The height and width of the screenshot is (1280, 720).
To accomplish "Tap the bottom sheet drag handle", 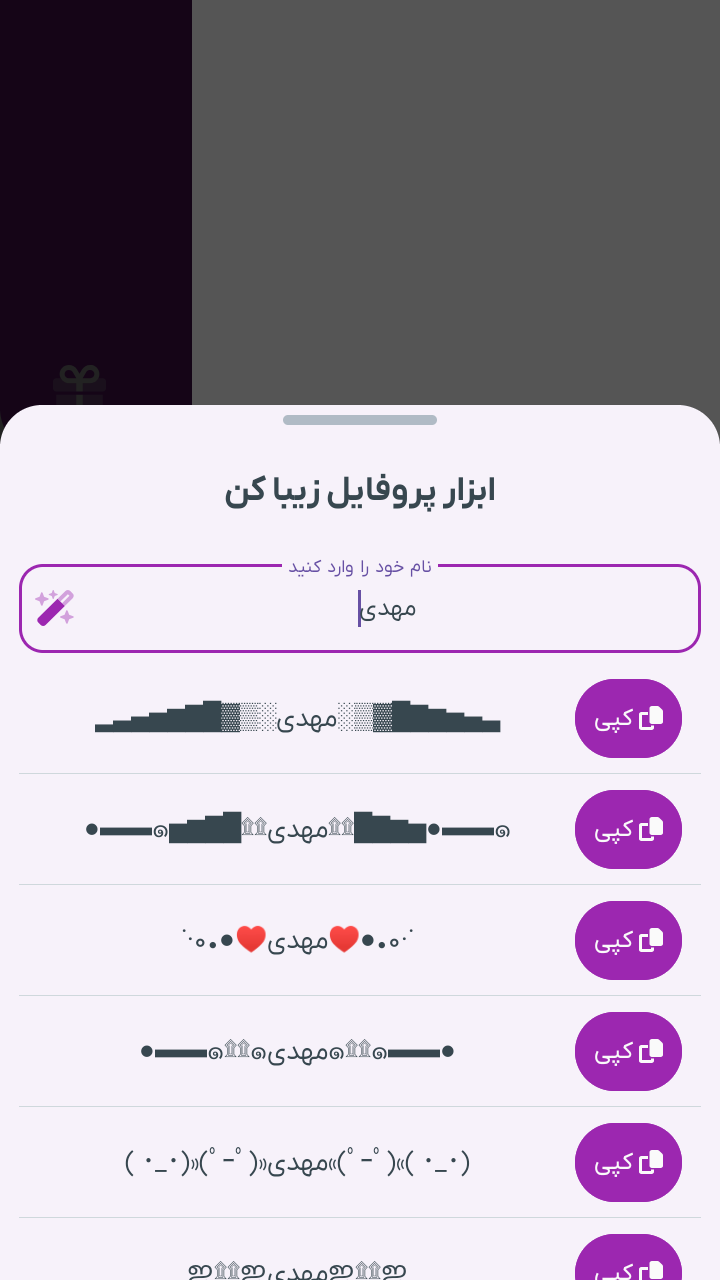I will click(360, 420).
